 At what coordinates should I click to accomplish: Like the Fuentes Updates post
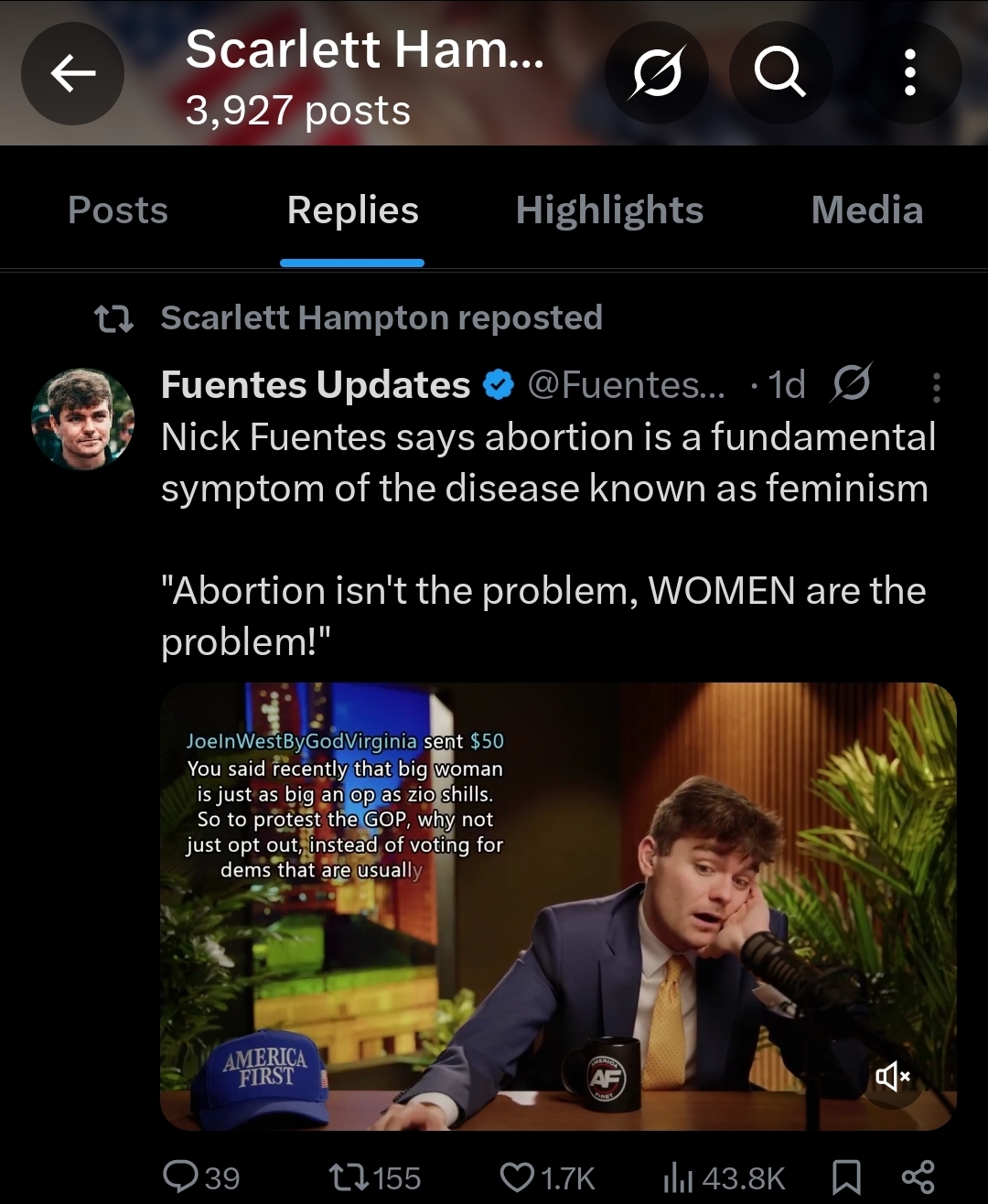coord(547,1177)
